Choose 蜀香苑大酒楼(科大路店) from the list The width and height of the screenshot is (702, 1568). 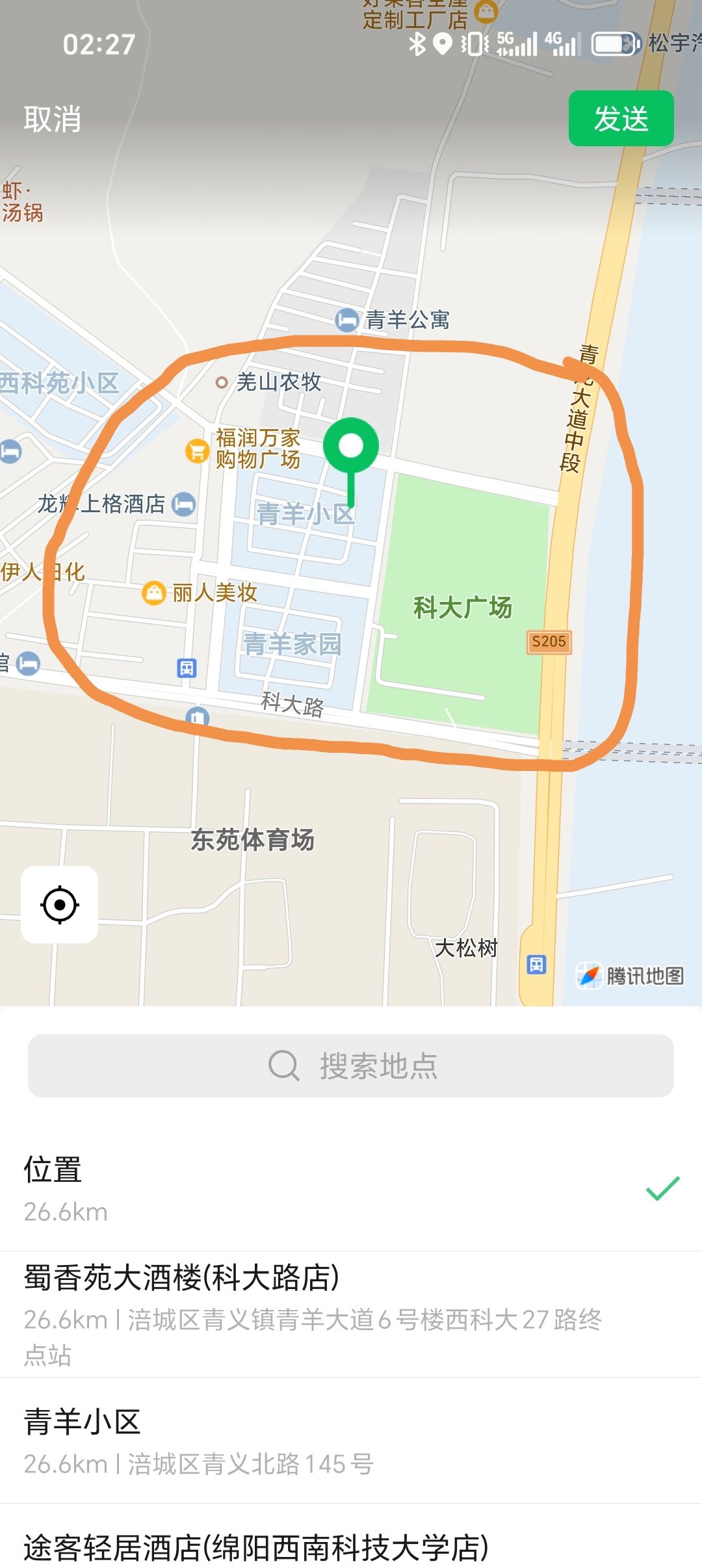pos(312,1313)
